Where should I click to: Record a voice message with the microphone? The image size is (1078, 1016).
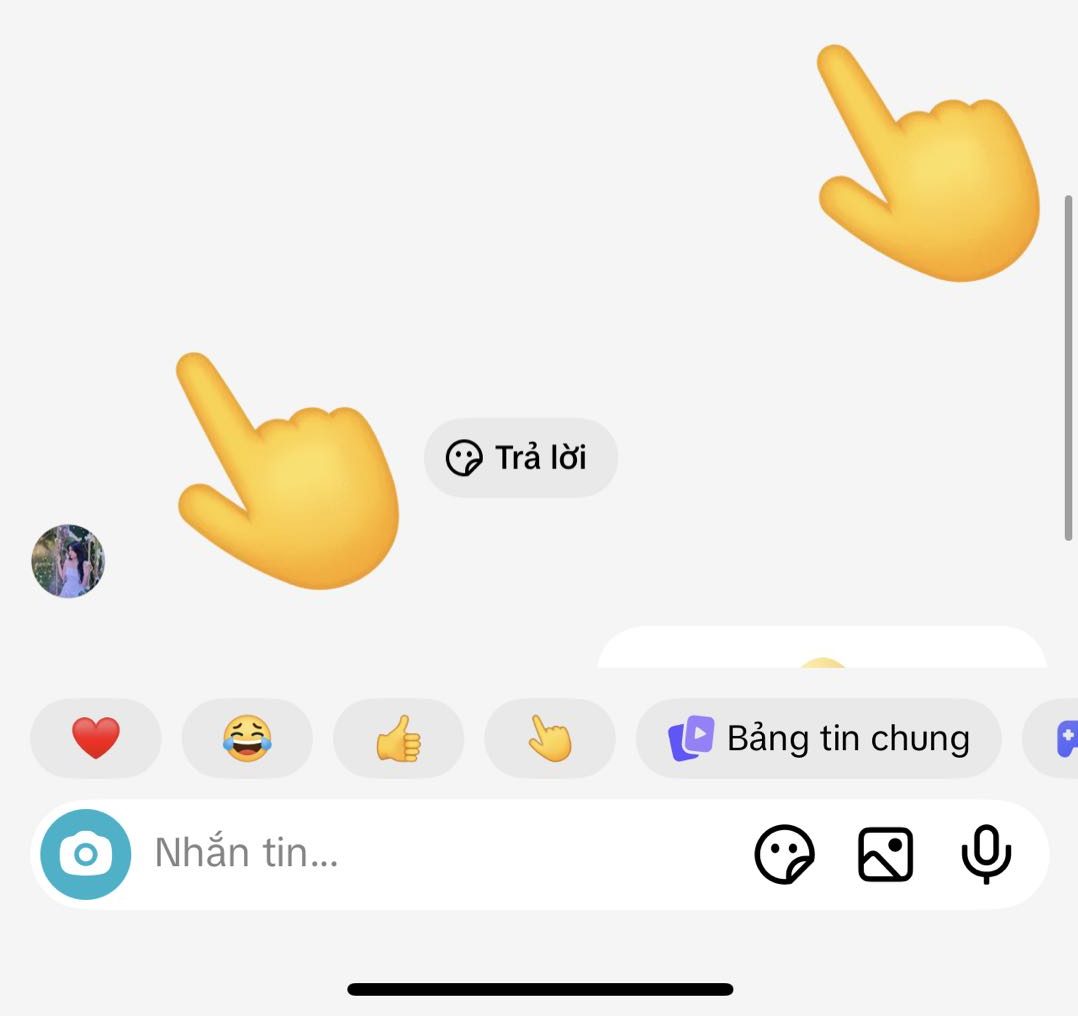click(986, 854)
